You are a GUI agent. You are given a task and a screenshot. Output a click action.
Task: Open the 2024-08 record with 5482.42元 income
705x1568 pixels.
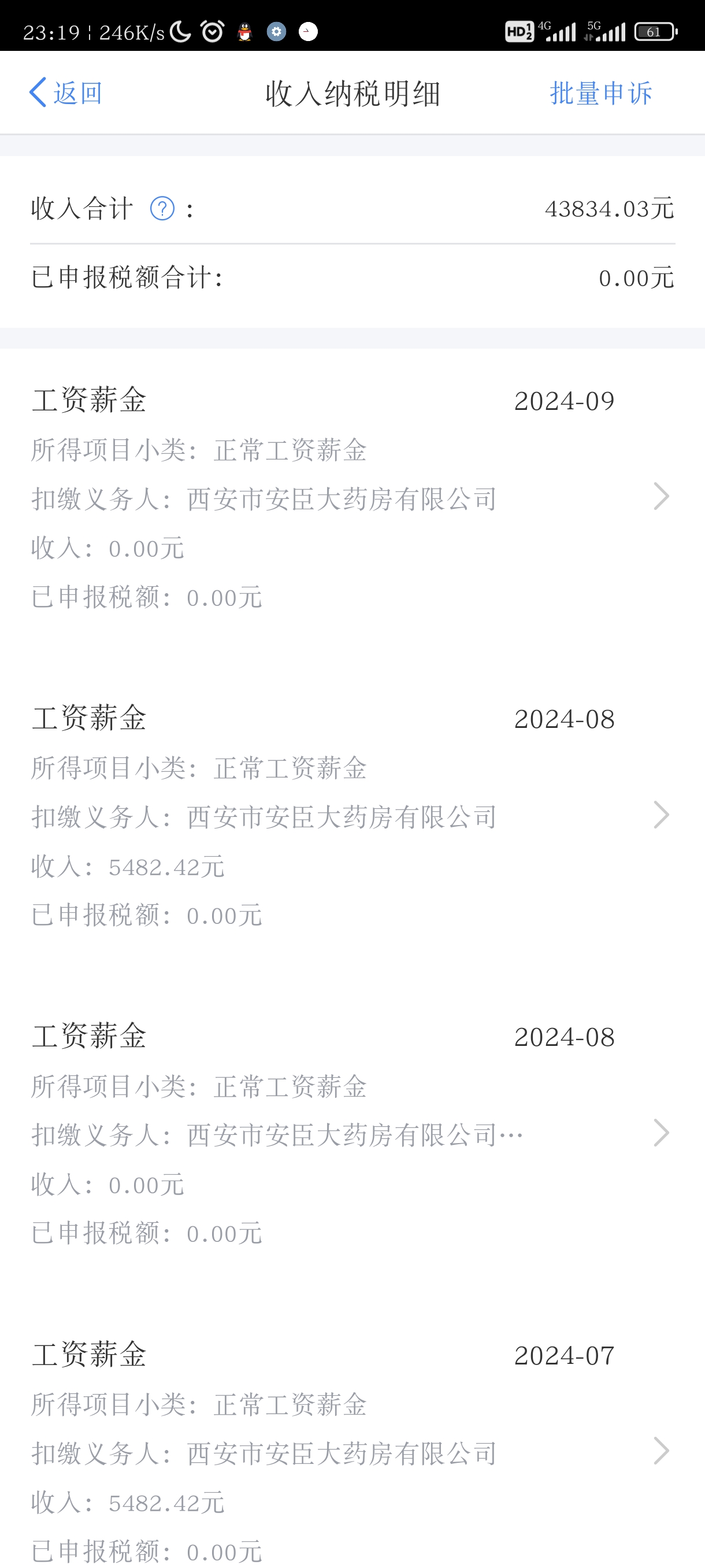pos(353,816)
